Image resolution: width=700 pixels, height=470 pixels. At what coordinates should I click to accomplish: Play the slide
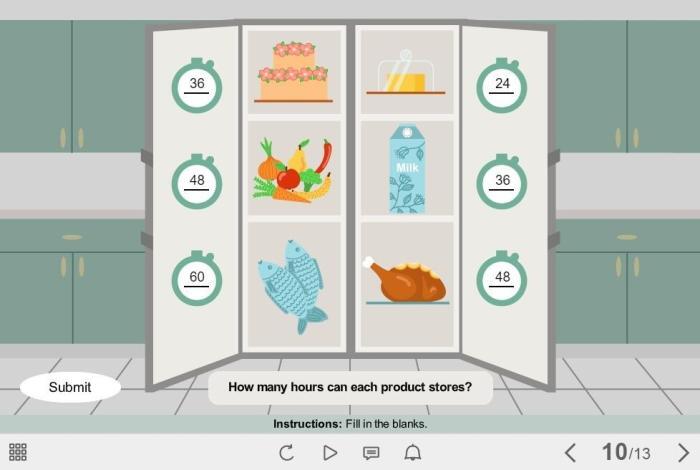330,452
